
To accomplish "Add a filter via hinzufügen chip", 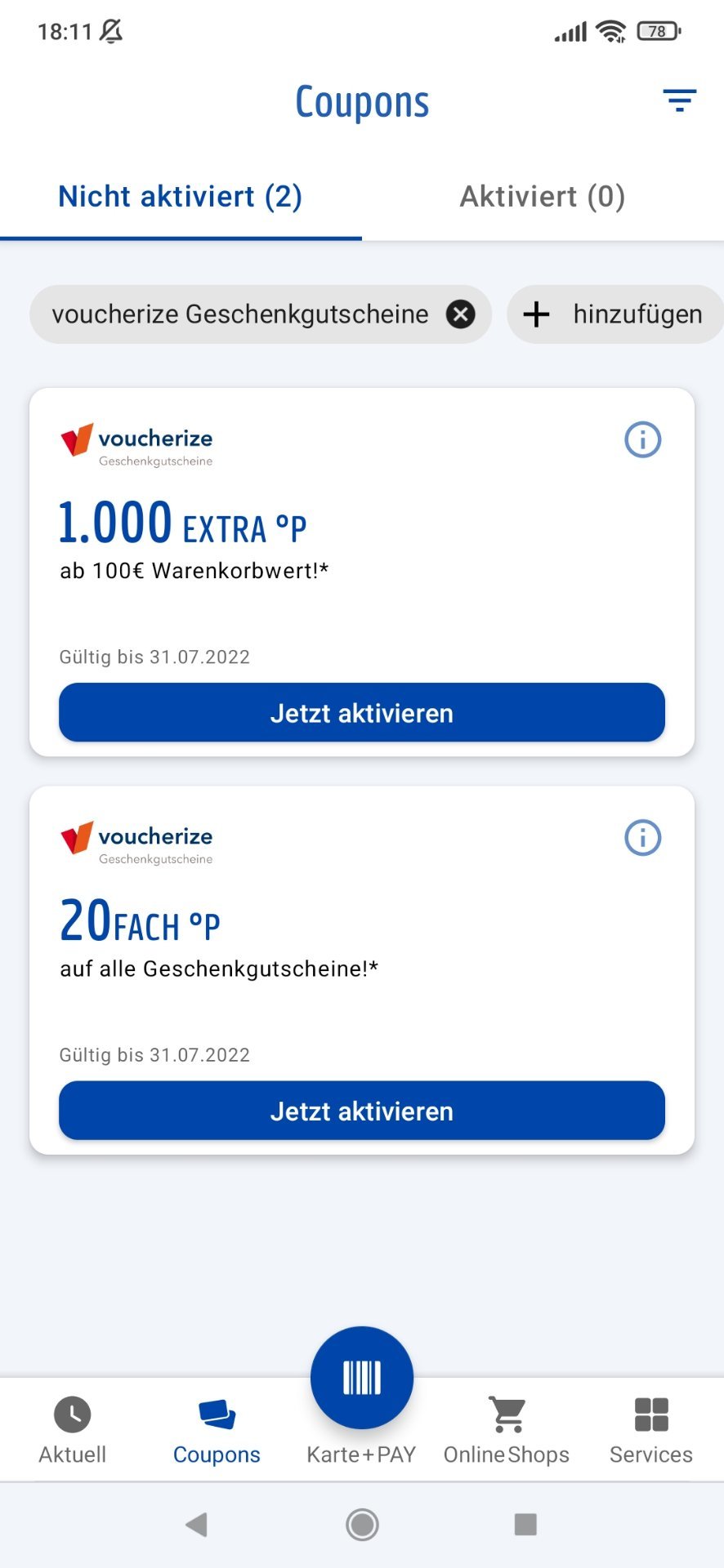I will point(615,314).
